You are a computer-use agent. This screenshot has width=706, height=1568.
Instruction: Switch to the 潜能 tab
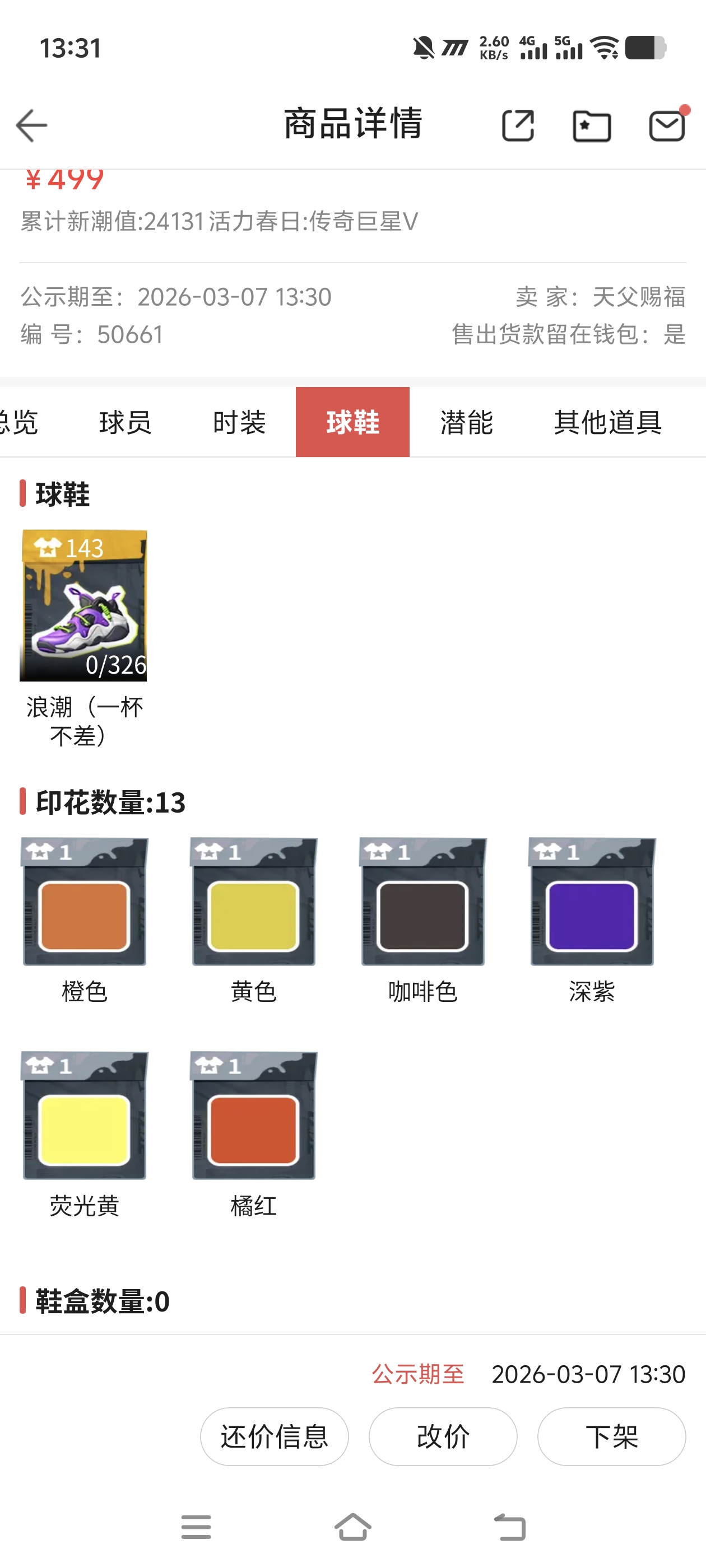(466, 422)
